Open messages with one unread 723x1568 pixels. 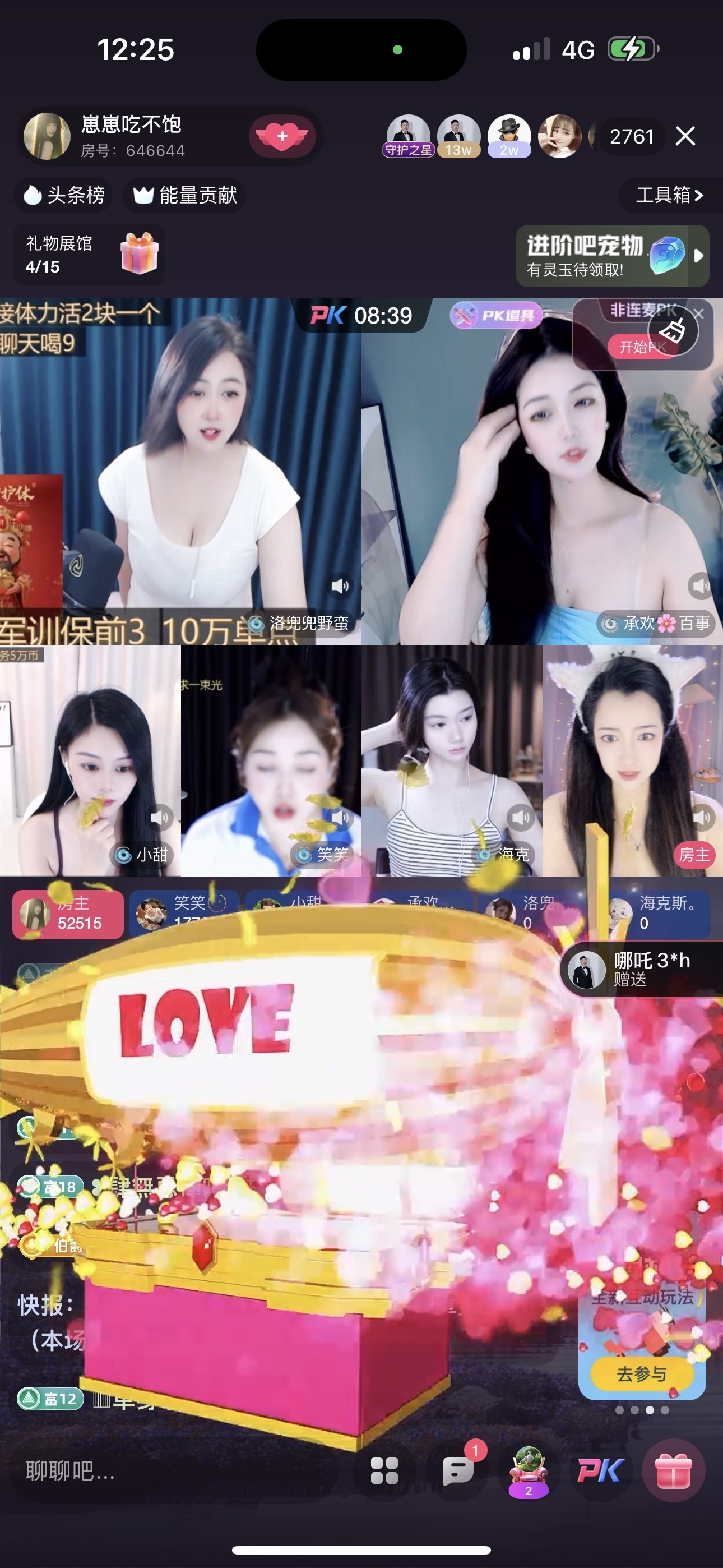tap(458, 1471)
